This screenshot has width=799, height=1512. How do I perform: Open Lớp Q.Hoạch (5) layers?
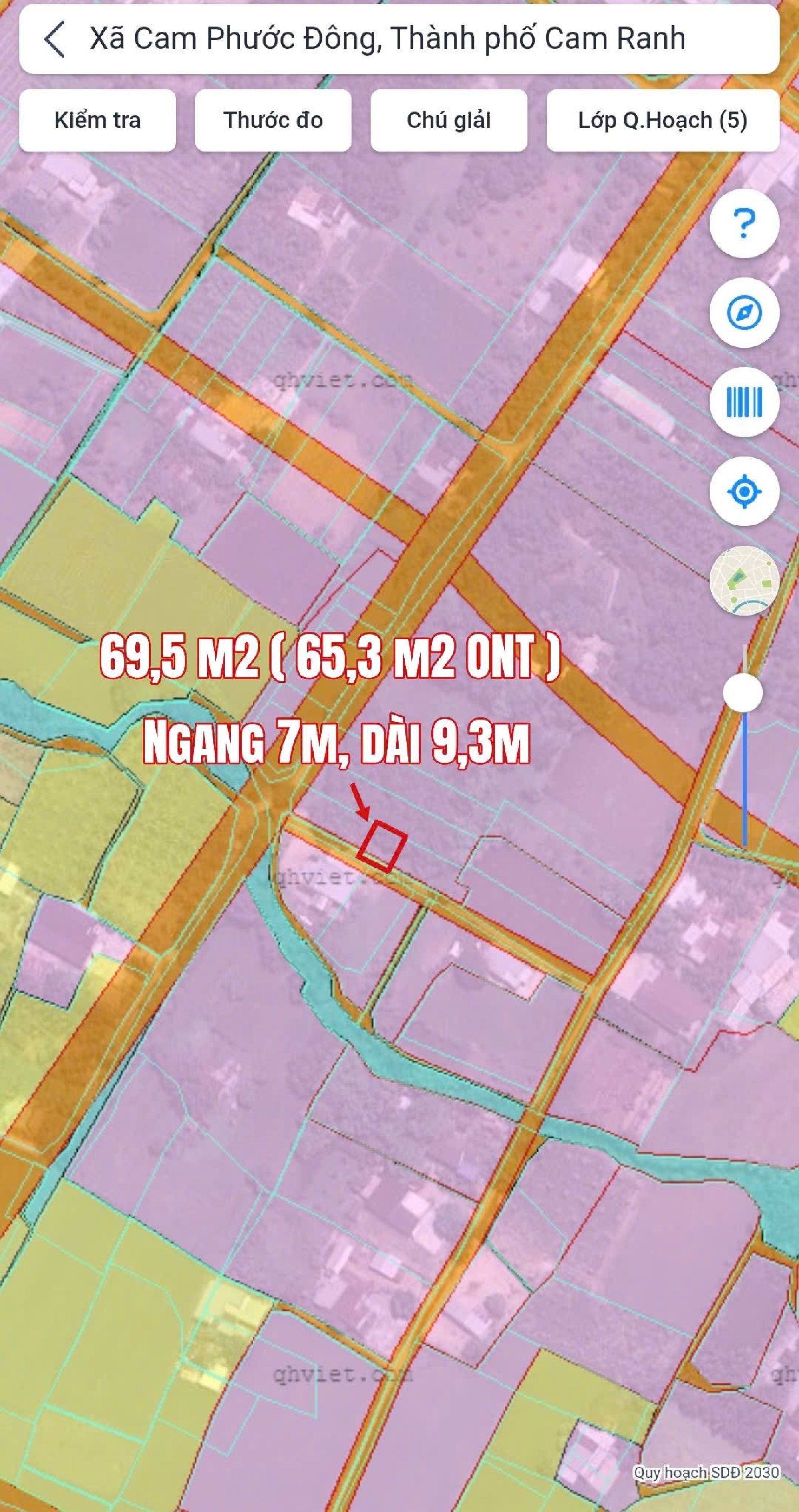click(x=662, y=120)
